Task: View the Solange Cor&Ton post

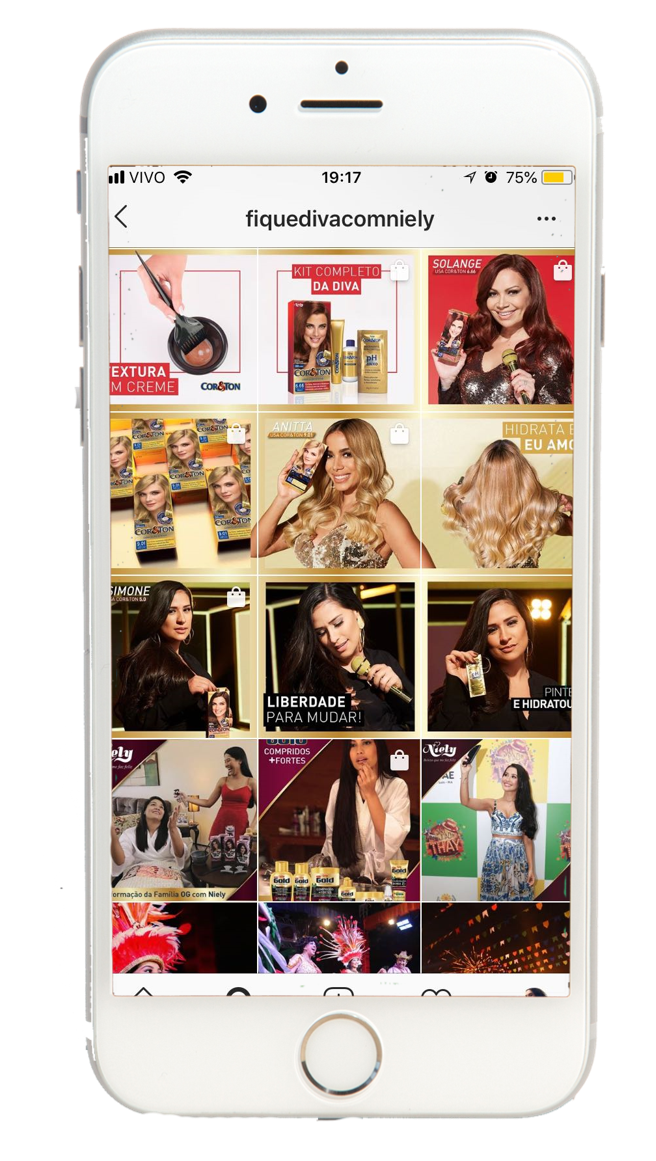Action: [x=498, y=327]
